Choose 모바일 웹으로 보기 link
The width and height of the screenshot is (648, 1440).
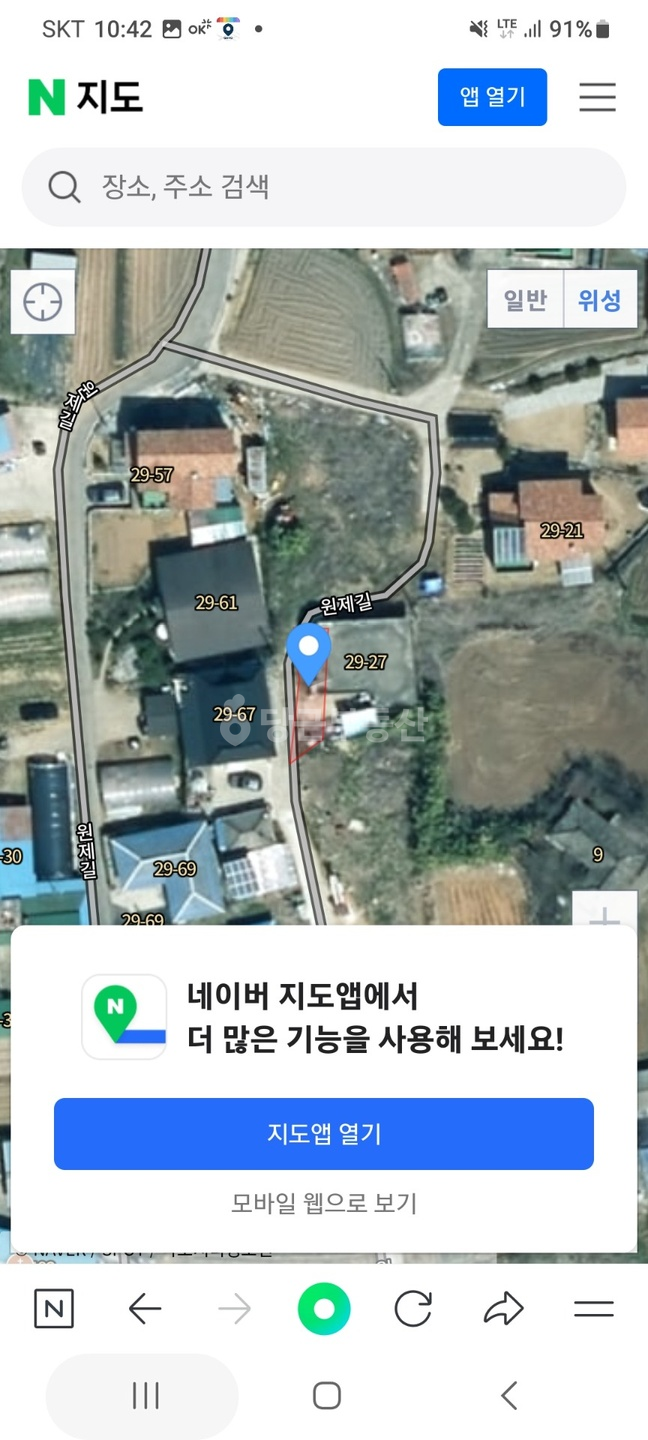pos(324,1203)
